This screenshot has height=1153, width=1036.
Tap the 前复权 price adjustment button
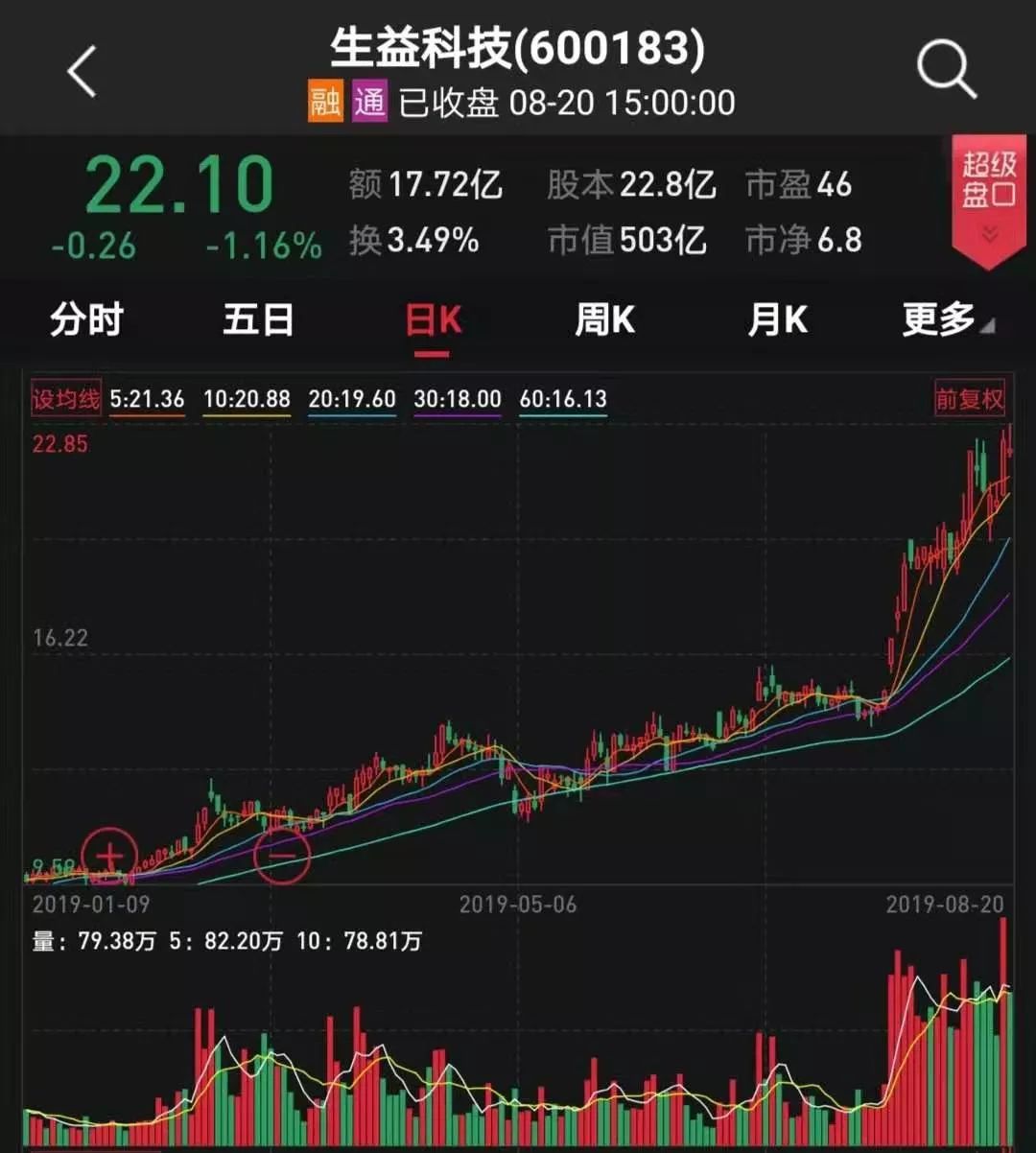[969, 399]
